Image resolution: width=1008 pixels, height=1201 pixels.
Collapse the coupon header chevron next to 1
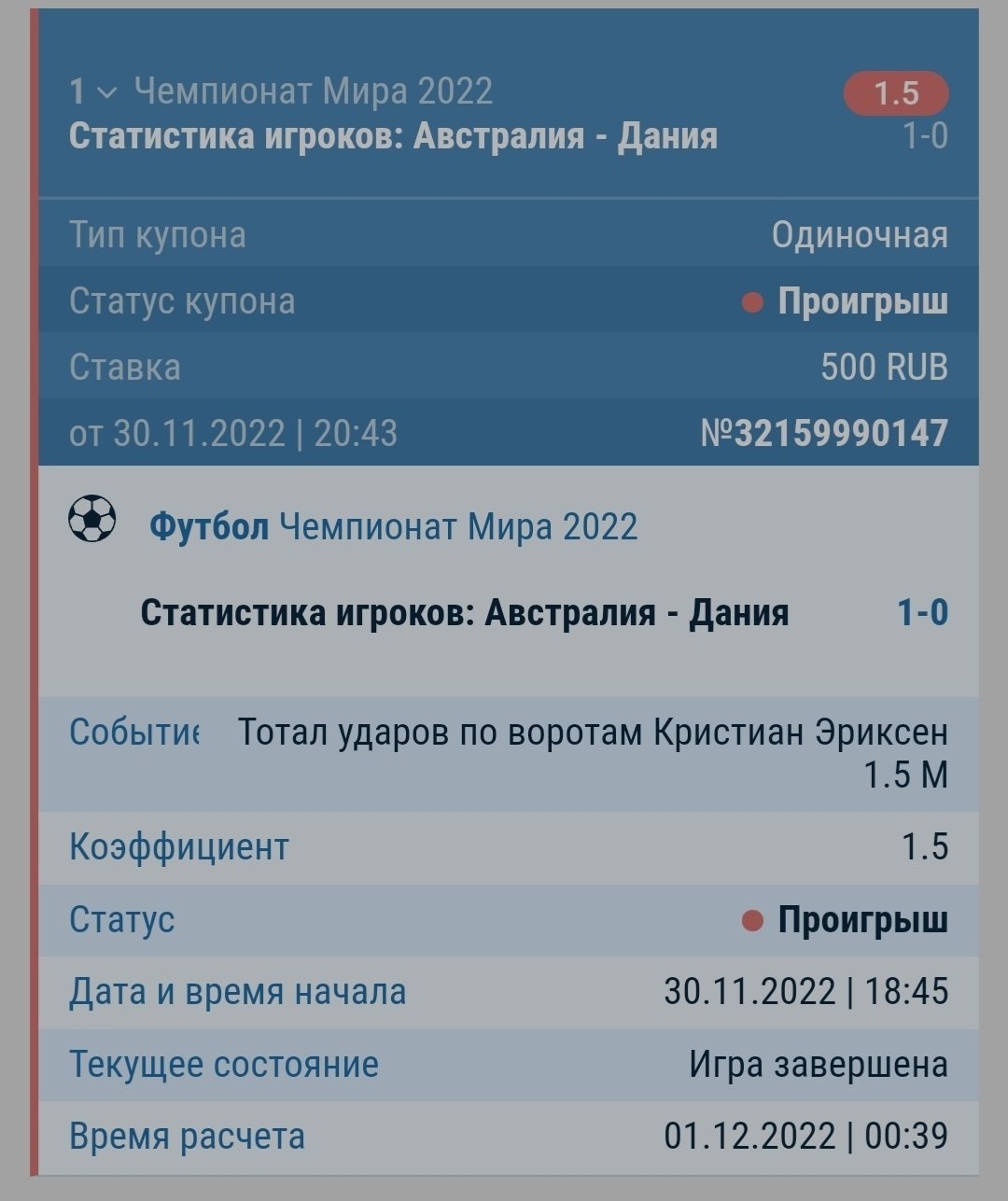106,92
